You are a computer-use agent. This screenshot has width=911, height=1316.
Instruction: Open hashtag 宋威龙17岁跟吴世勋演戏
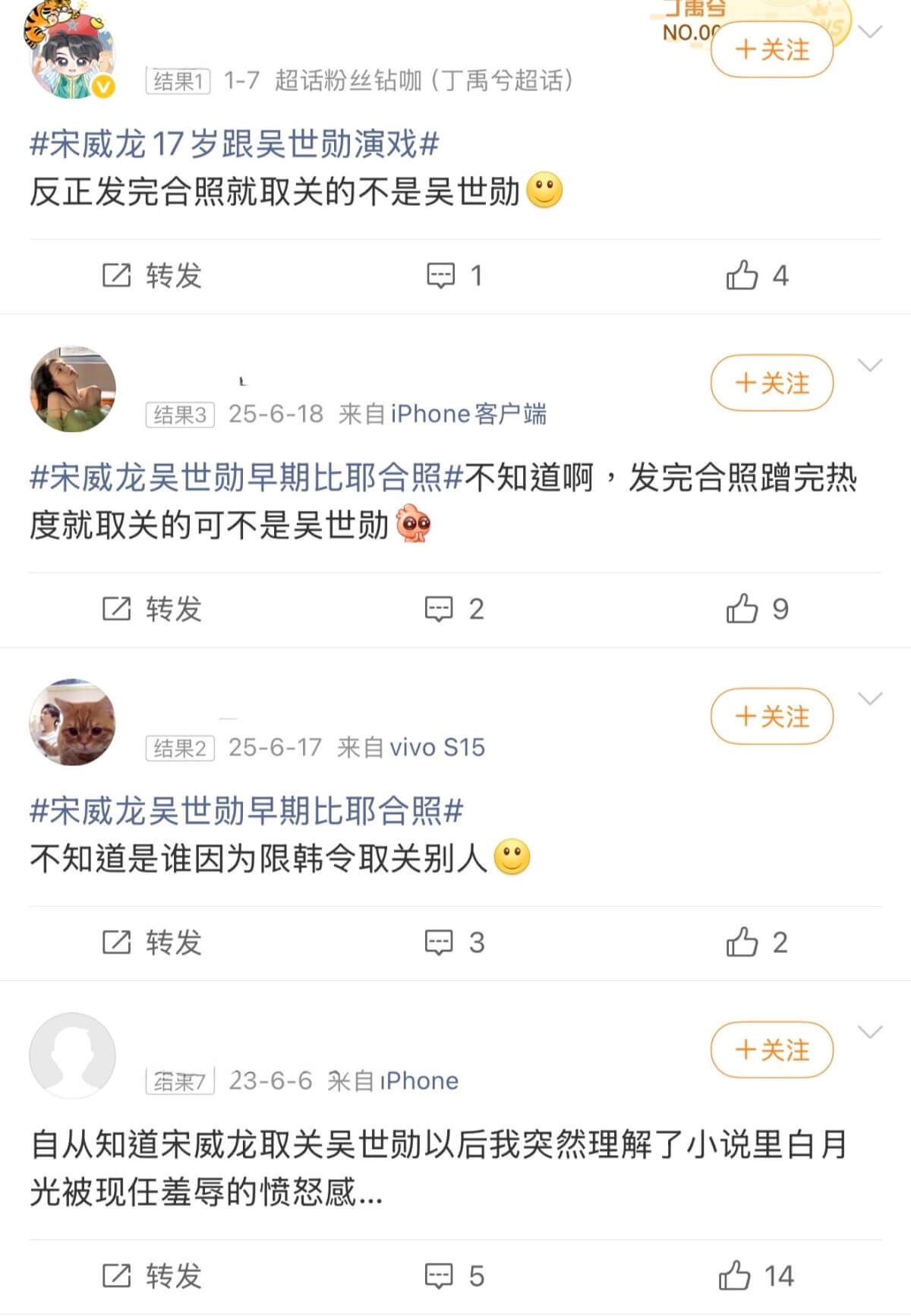(x=234, y=144)
